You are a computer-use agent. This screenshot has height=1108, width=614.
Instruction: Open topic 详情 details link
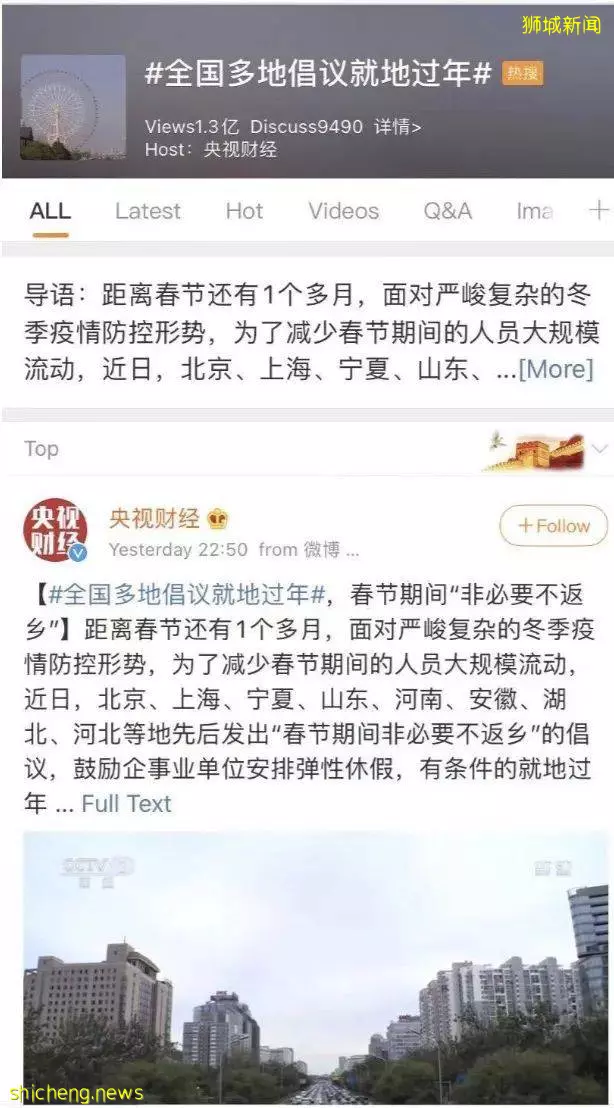397,127
